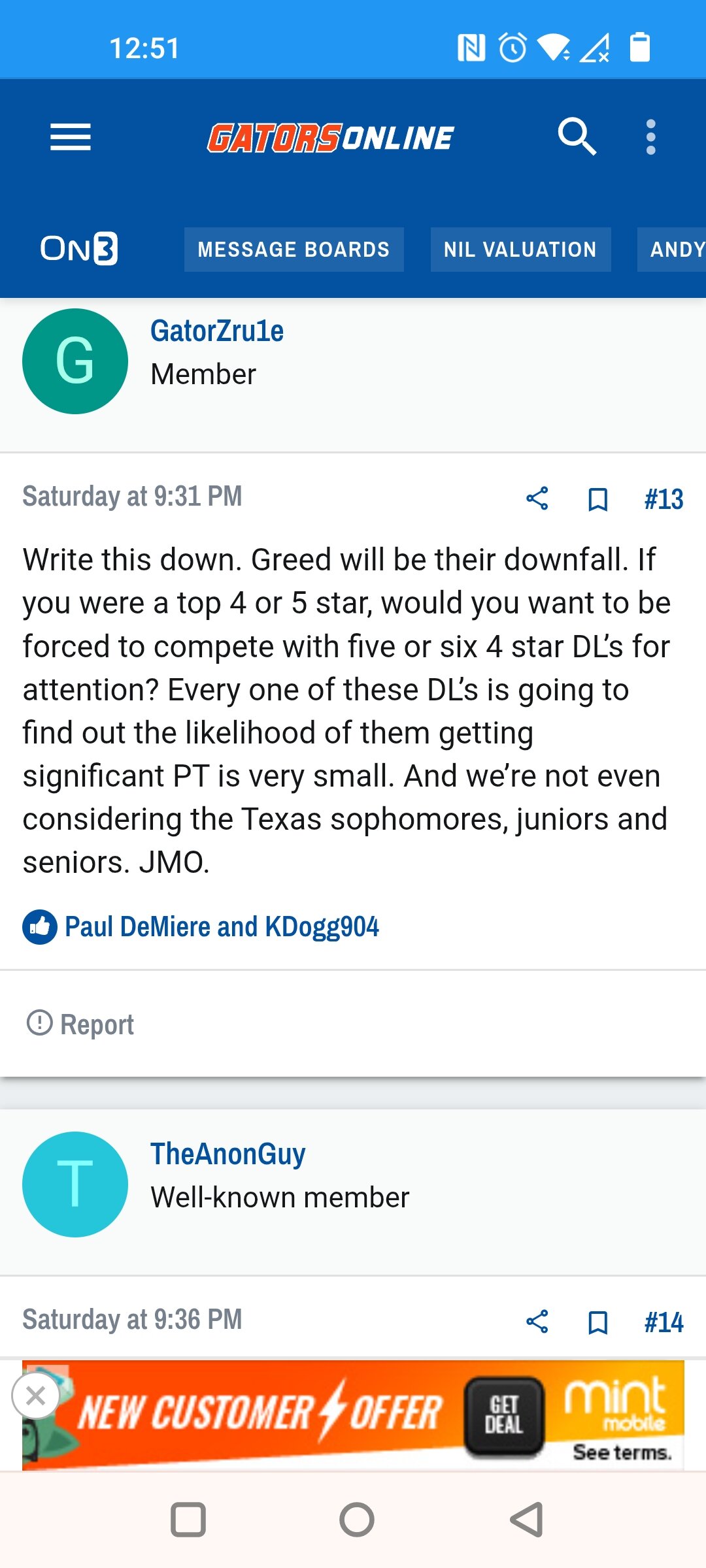Share post #14
This screenshot has height=1568, width=706.
537,1322
